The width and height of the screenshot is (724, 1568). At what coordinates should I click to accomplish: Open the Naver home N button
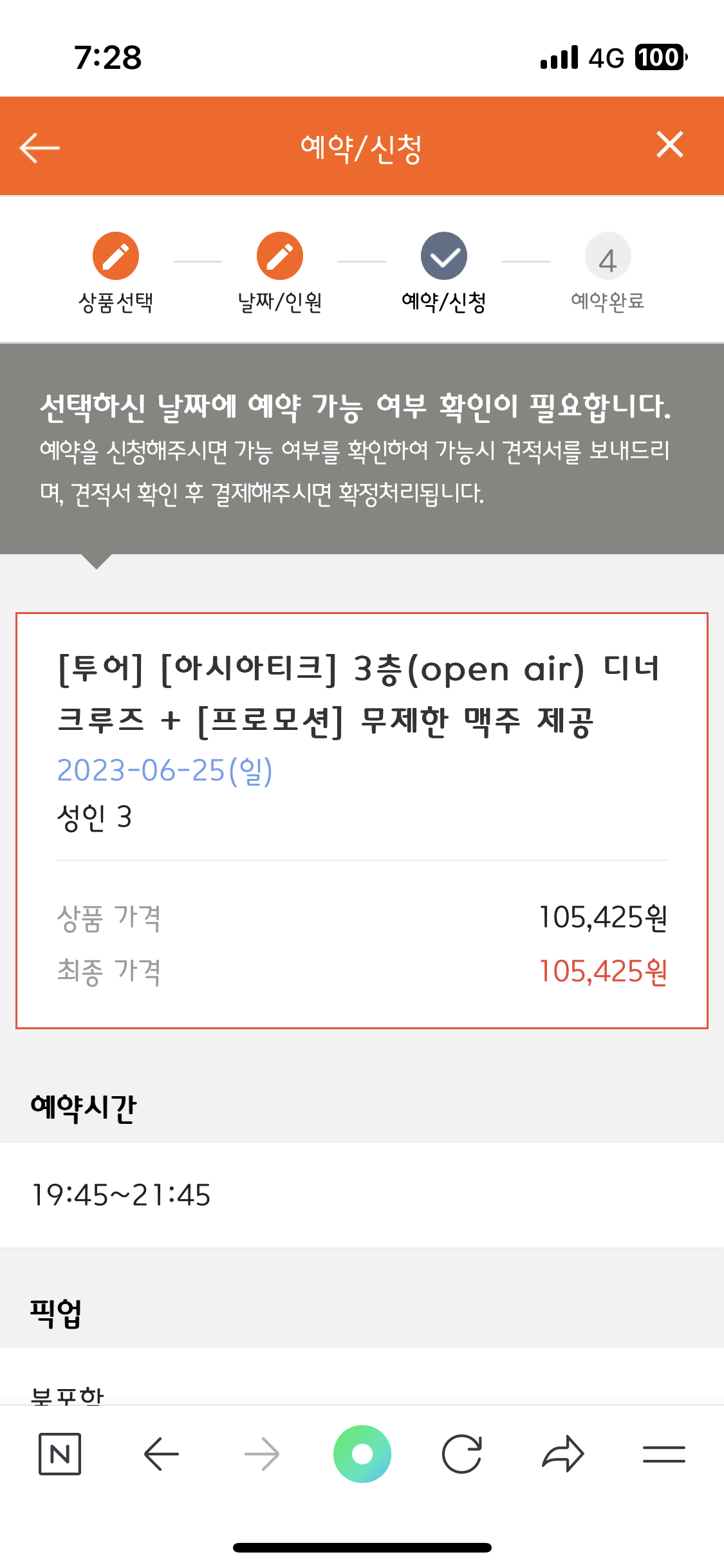click(x=60, y=1453)
